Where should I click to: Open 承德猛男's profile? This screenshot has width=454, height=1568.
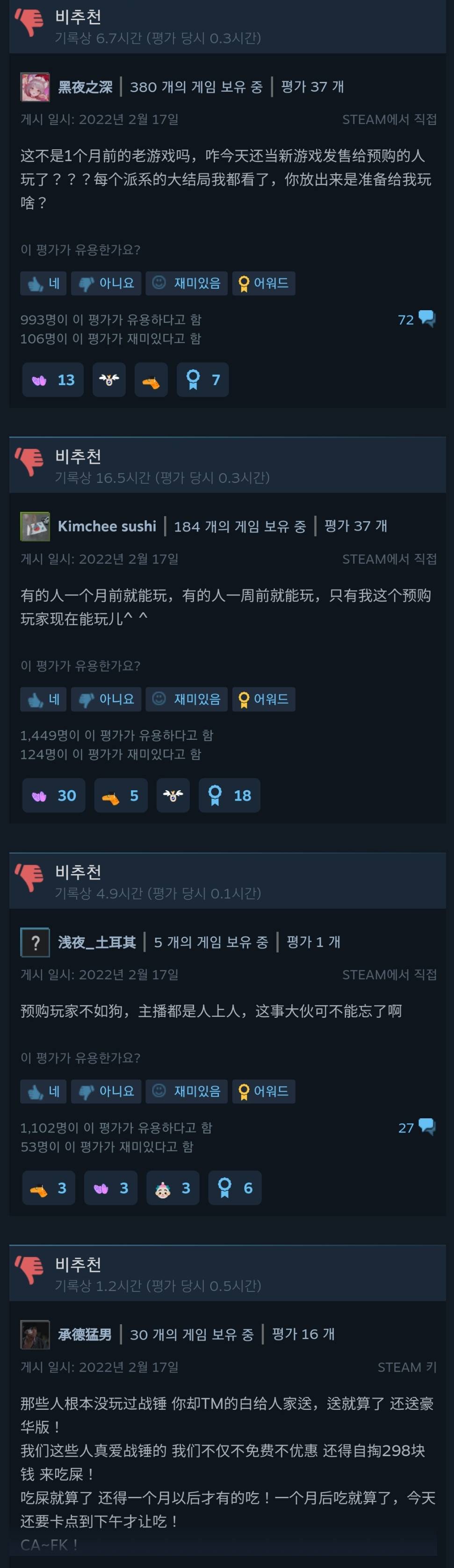pos(85,1334)
